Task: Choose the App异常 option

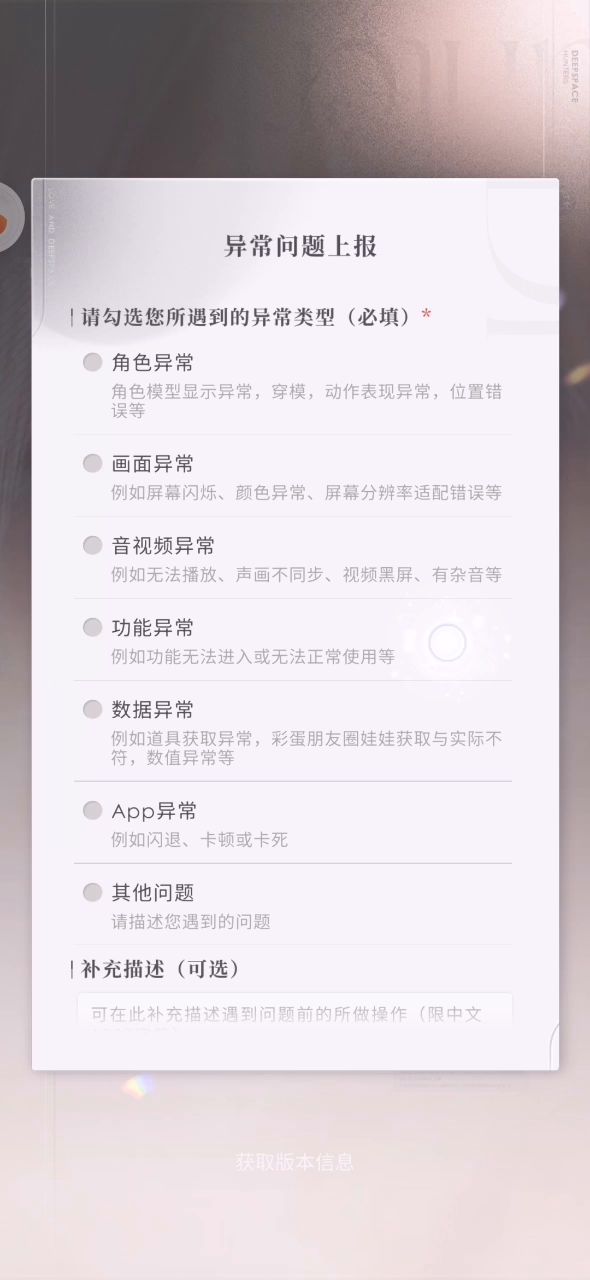Action: [x=93, y=810]
